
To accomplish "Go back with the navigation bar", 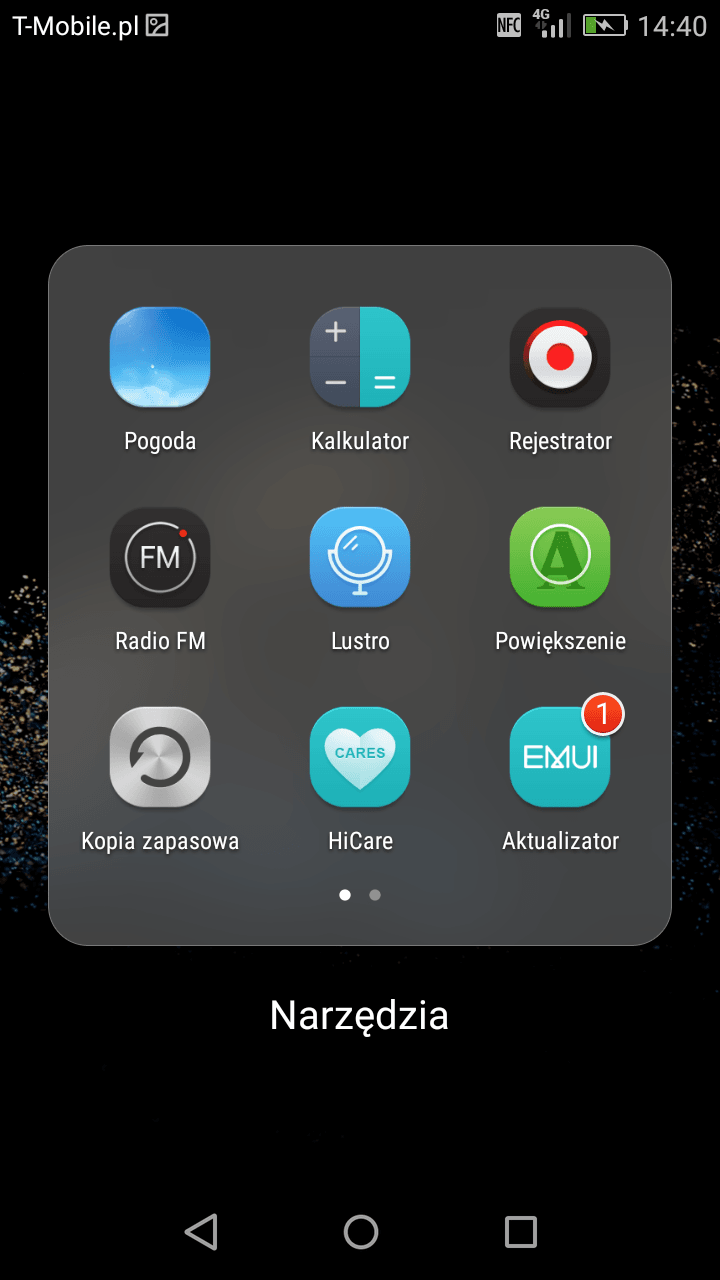I will (201, 1232).
